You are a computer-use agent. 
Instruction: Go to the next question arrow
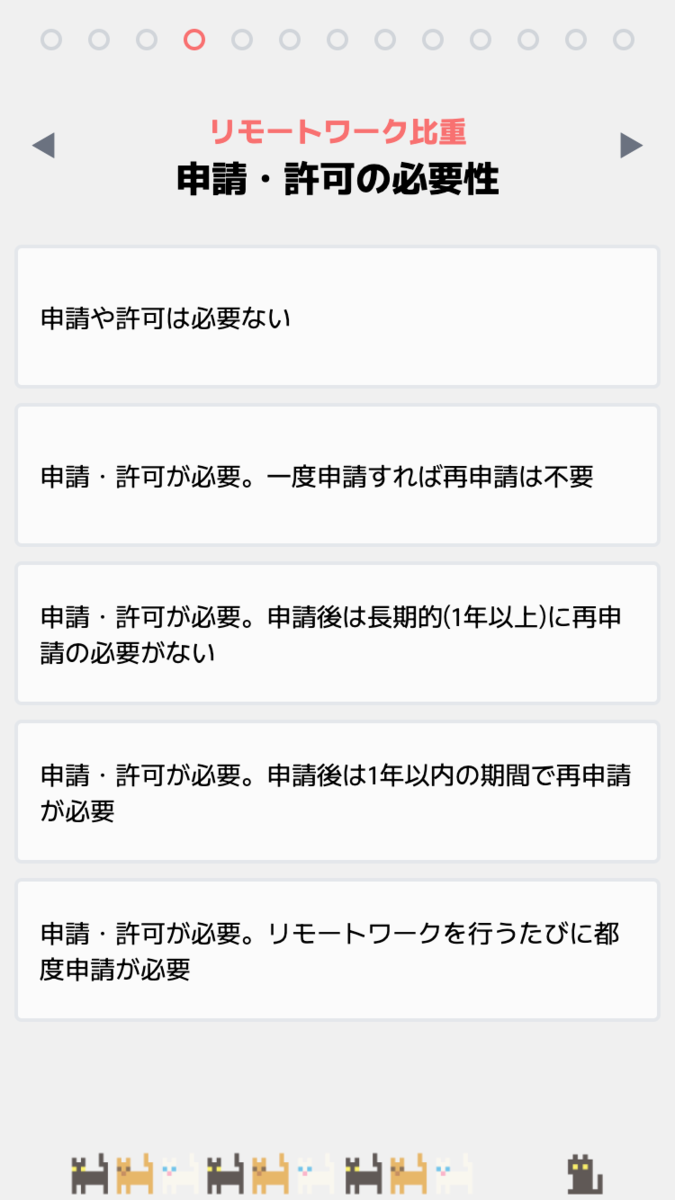[x=631, y=146]
